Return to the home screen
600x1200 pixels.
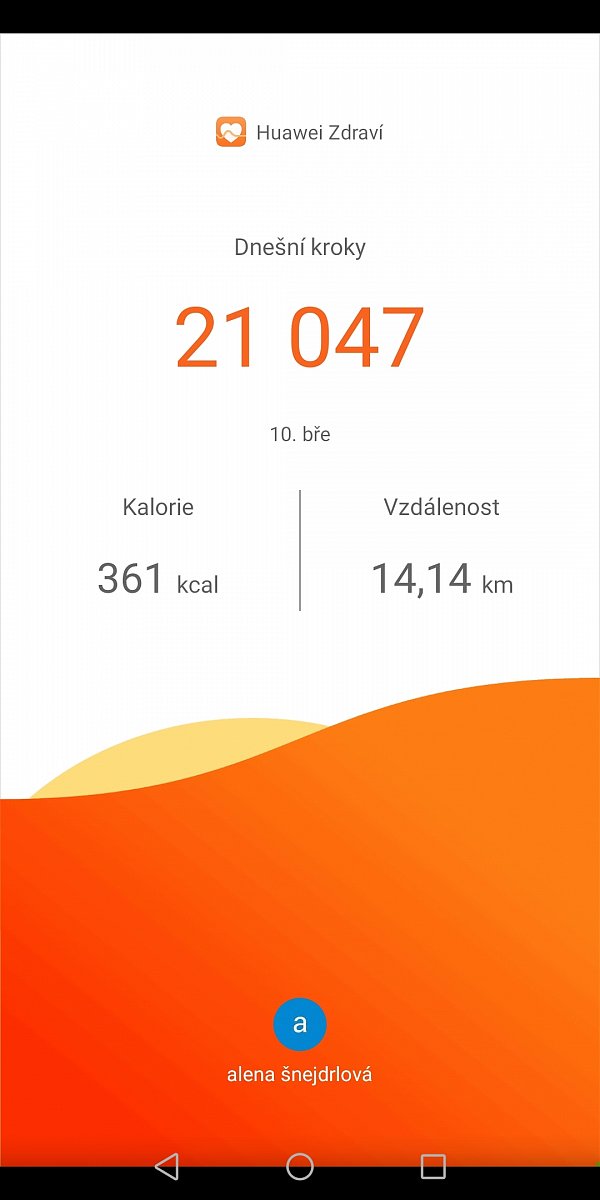300,1166
